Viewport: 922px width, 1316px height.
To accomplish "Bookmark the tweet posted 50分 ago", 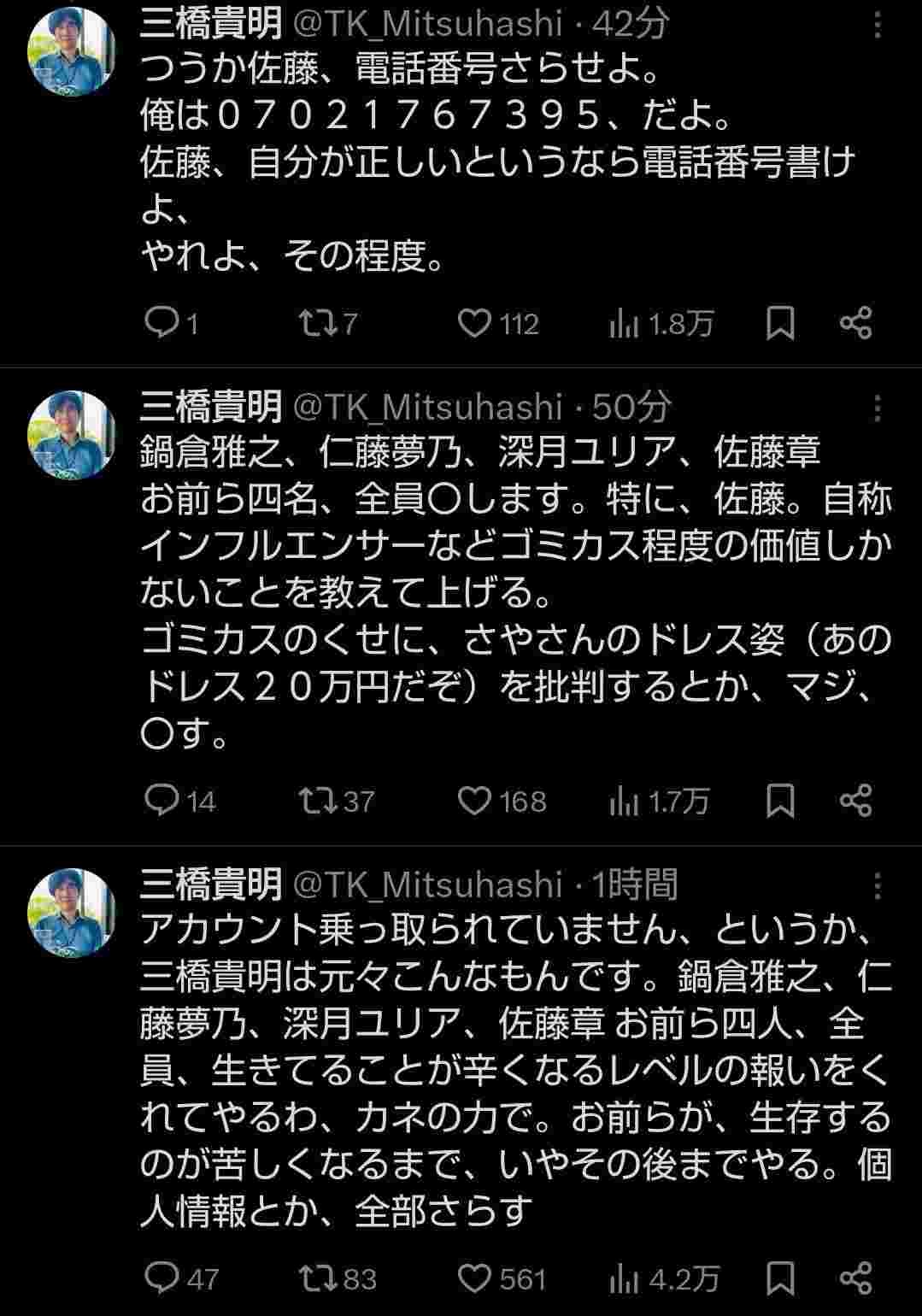I will tap(779, 801).
